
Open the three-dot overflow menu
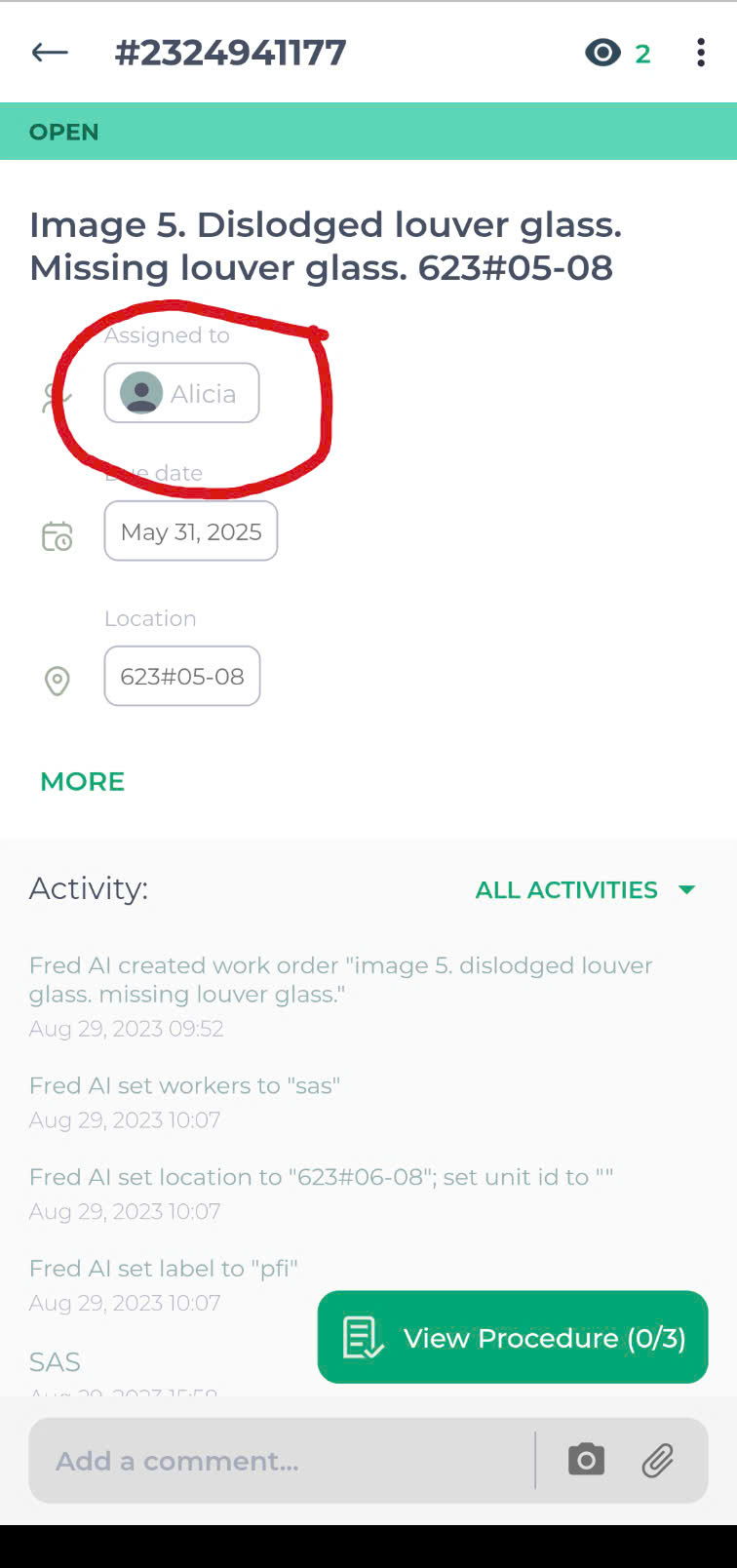701,53
